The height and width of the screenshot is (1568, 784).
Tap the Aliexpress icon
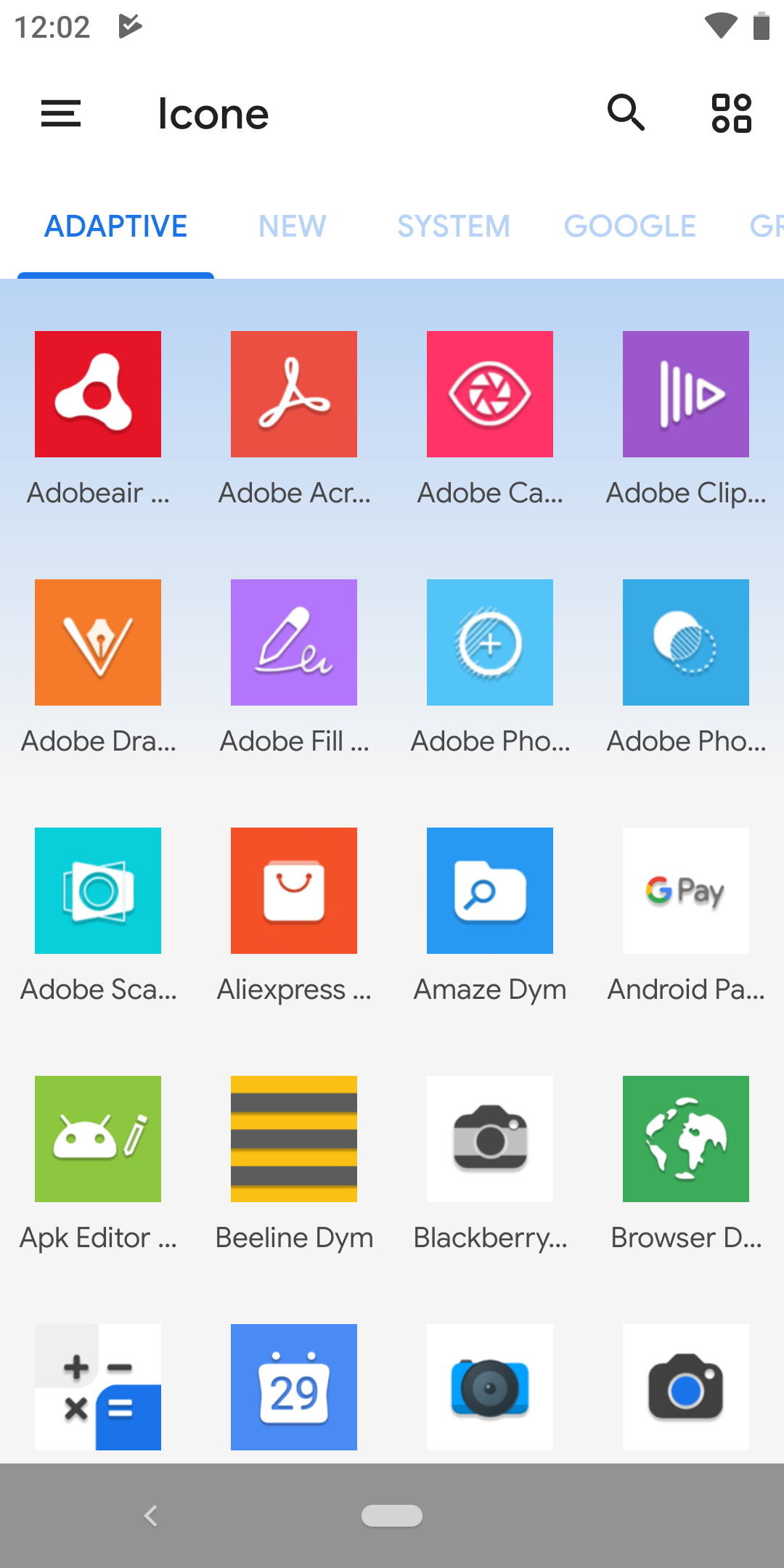(294, 891)
